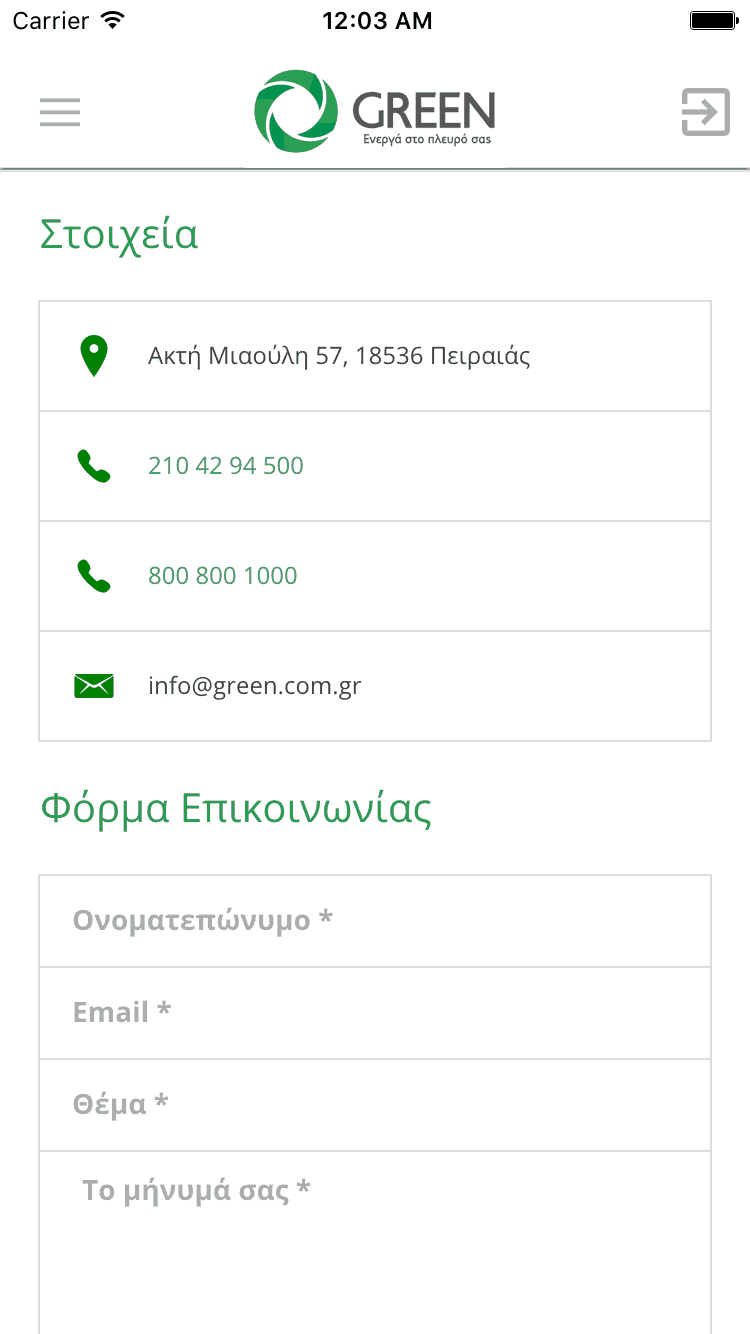Image resolution: width=750 pixels, height=1334 pixels.
Task: Tap the login icon in header
Action: (x=706, y=111)
